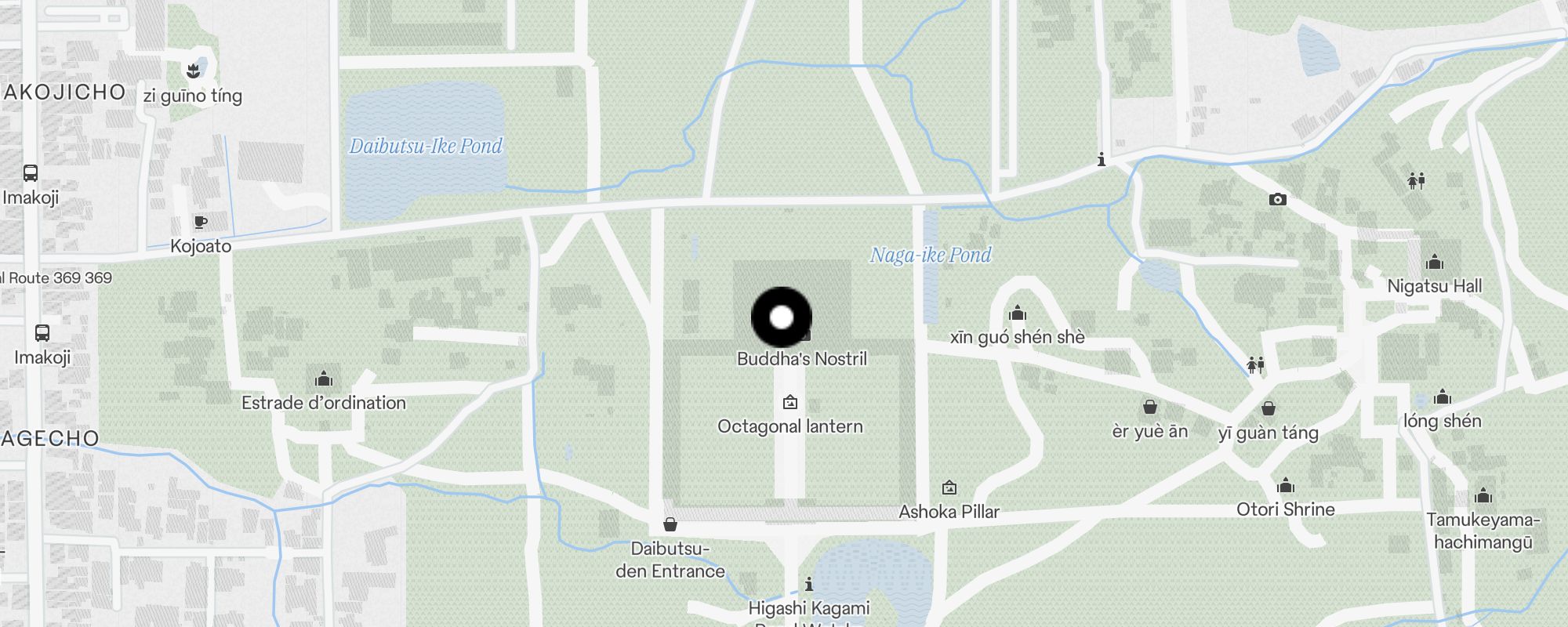Select the Estrade d'ordination marker

point(324,380)
